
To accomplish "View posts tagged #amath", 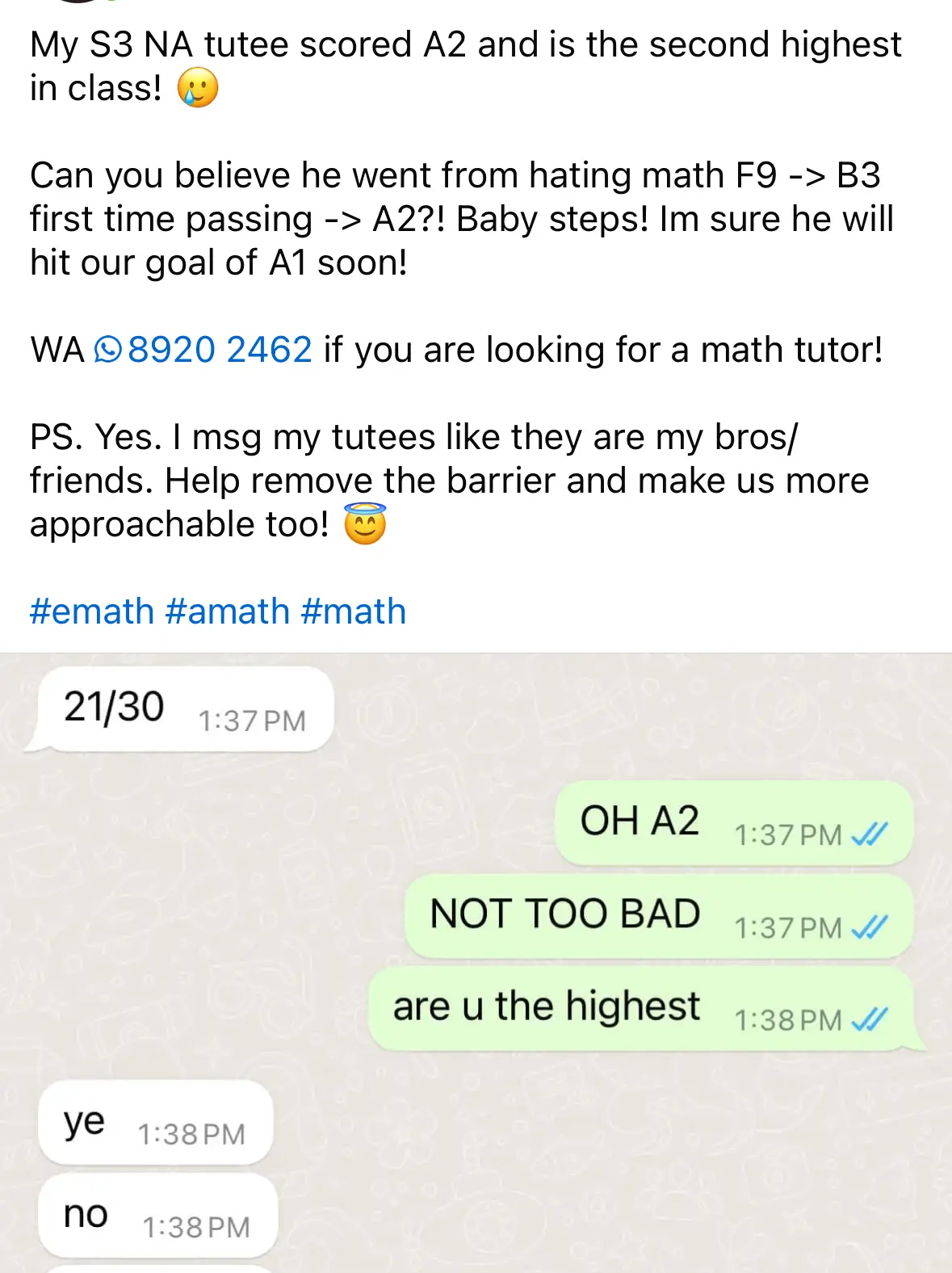I will click(x=227, y=611).
